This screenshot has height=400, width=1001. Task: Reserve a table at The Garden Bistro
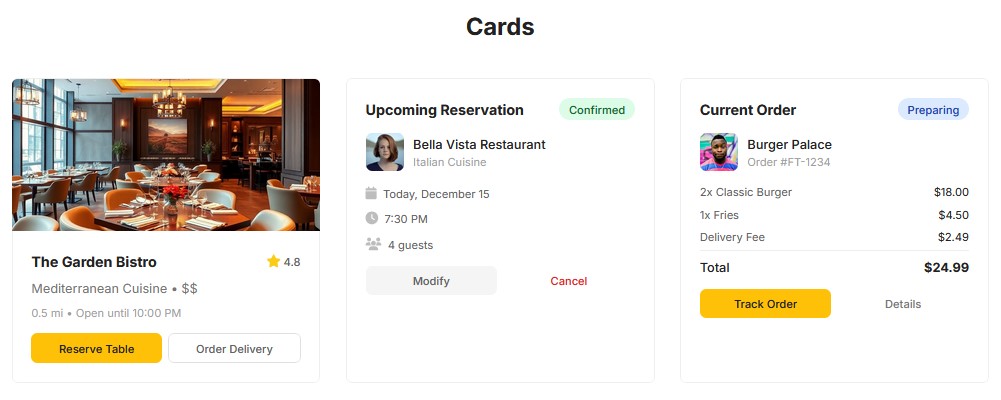[x=96, y=349]
